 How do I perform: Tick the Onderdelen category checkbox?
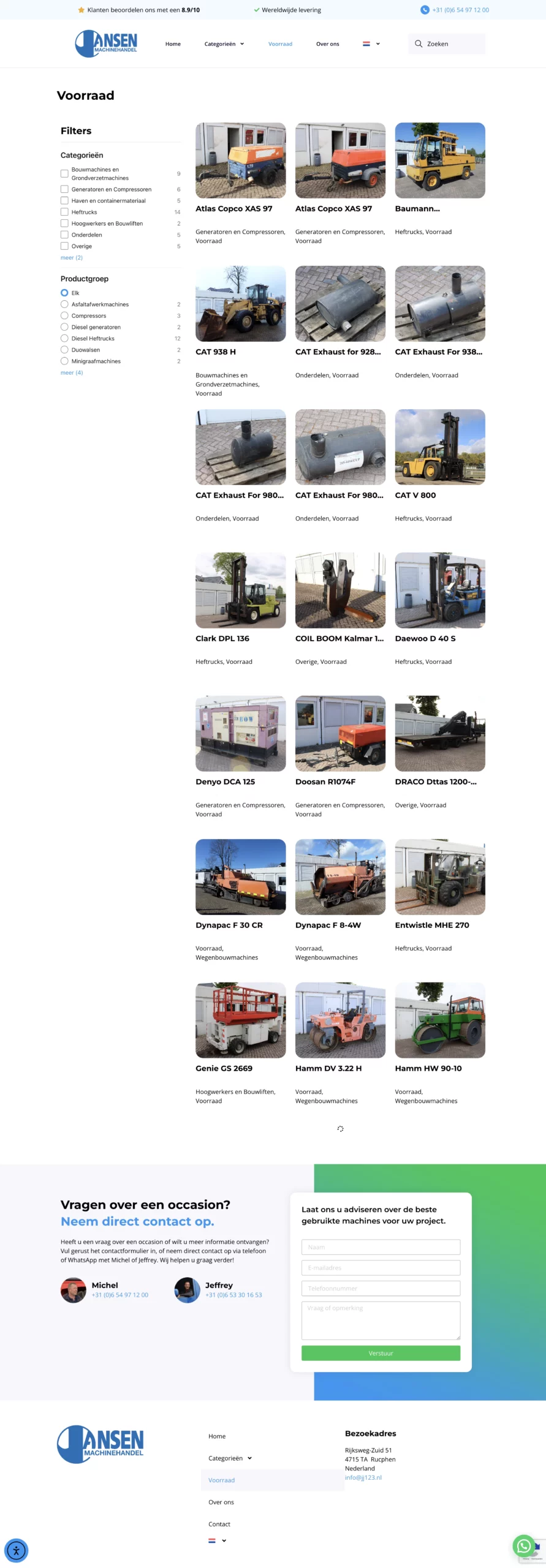[64, 235]
